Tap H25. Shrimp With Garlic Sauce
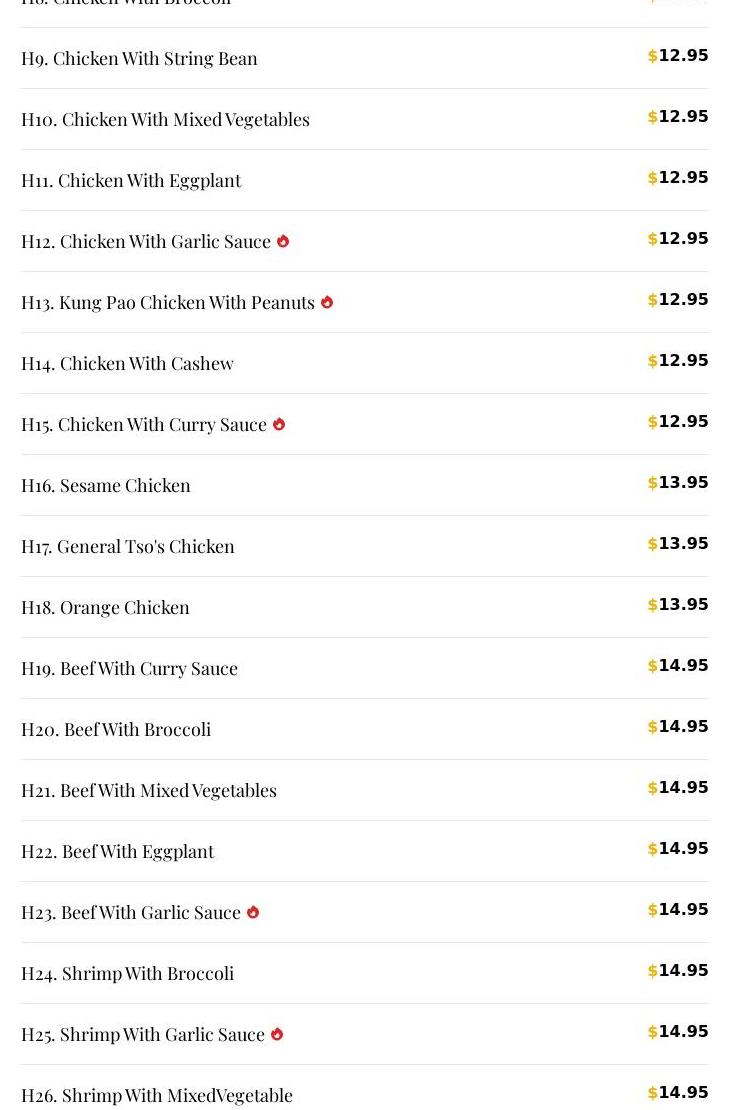 pos(143,1034)
